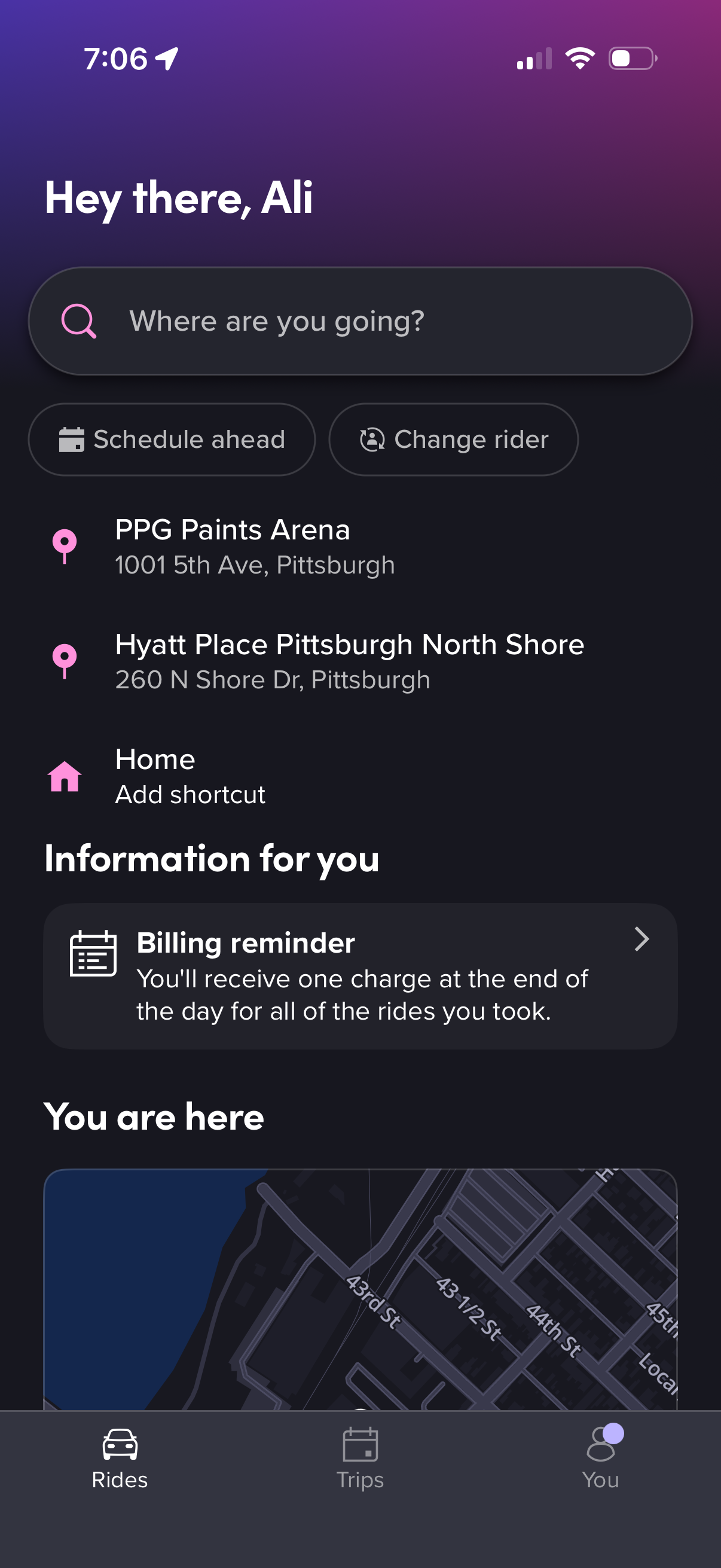Screen dimensions: 721x1568
Task: Switch to the Trips tab
Action: point(359,1455)
